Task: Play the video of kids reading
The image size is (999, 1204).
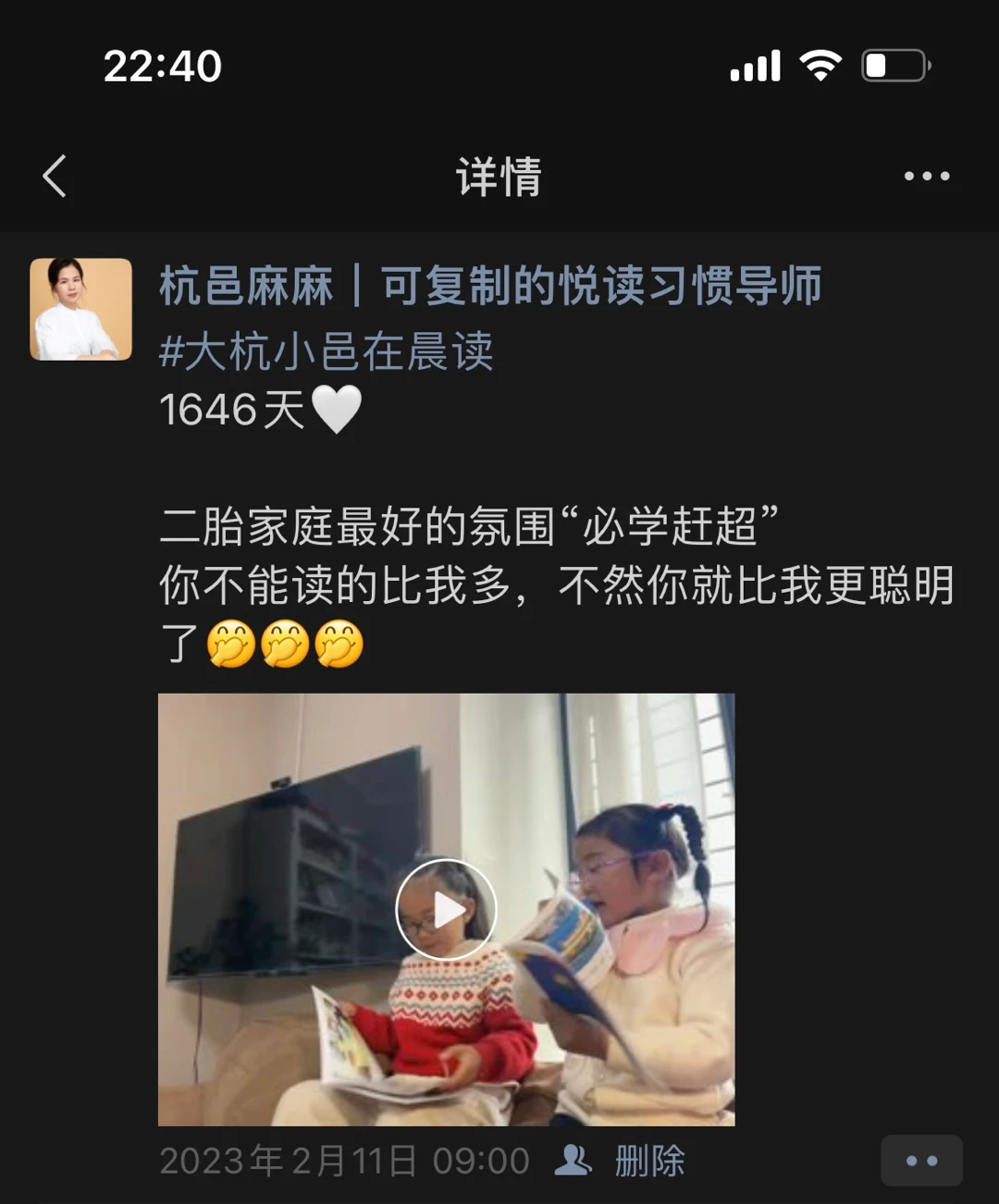Action: (446, 909)
